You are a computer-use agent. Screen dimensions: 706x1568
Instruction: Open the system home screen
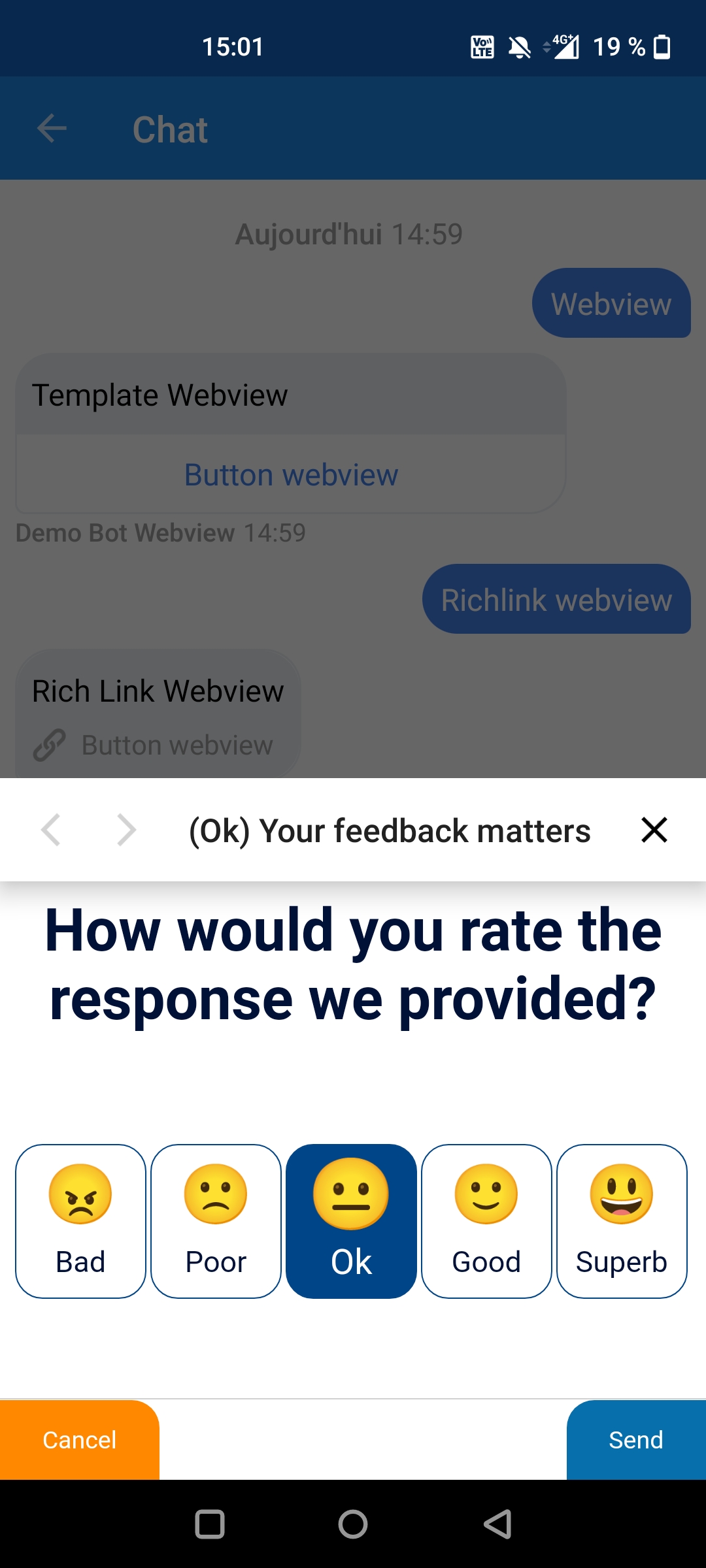(353, 1525)
